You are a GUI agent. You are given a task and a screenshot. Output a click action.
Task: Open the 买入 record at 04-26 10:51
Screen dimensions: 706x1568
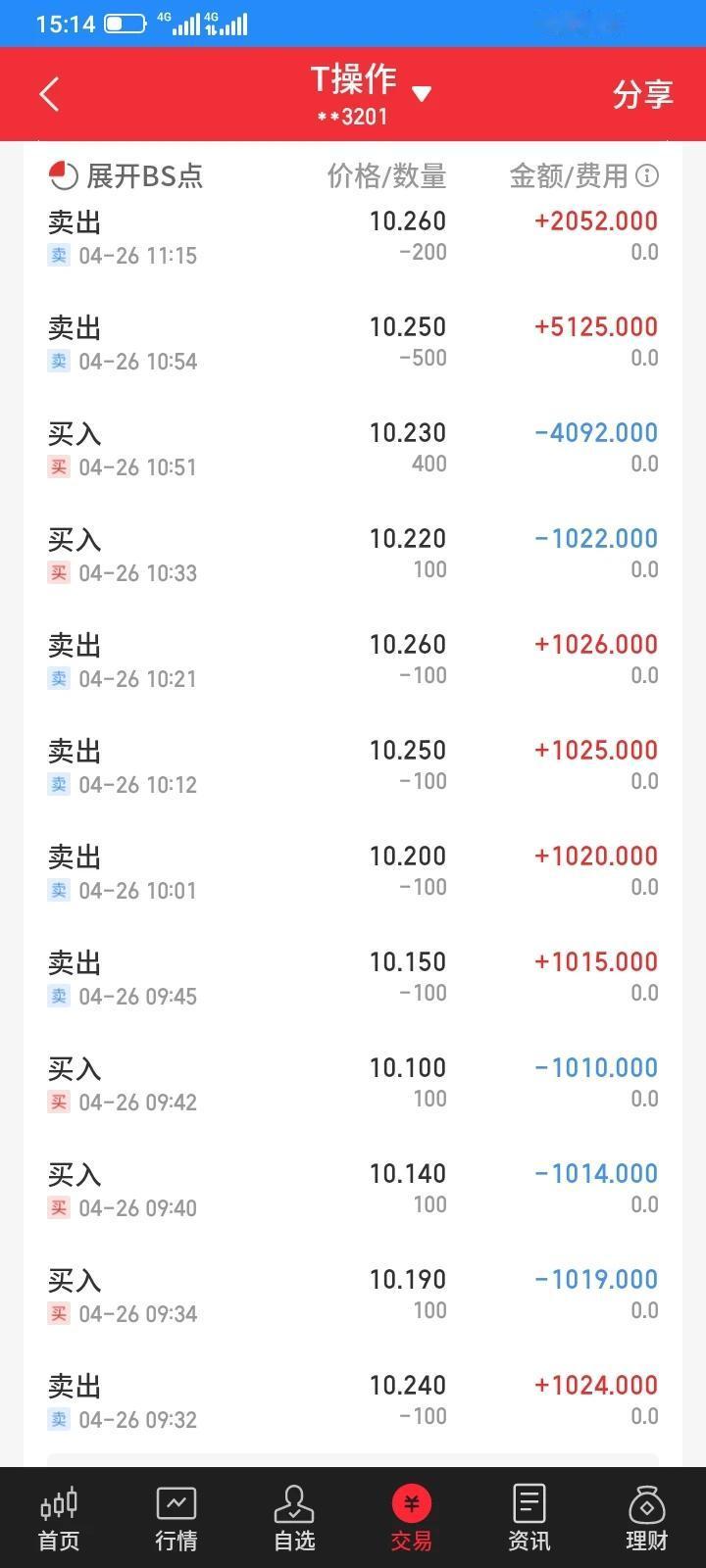click(353, 449)
